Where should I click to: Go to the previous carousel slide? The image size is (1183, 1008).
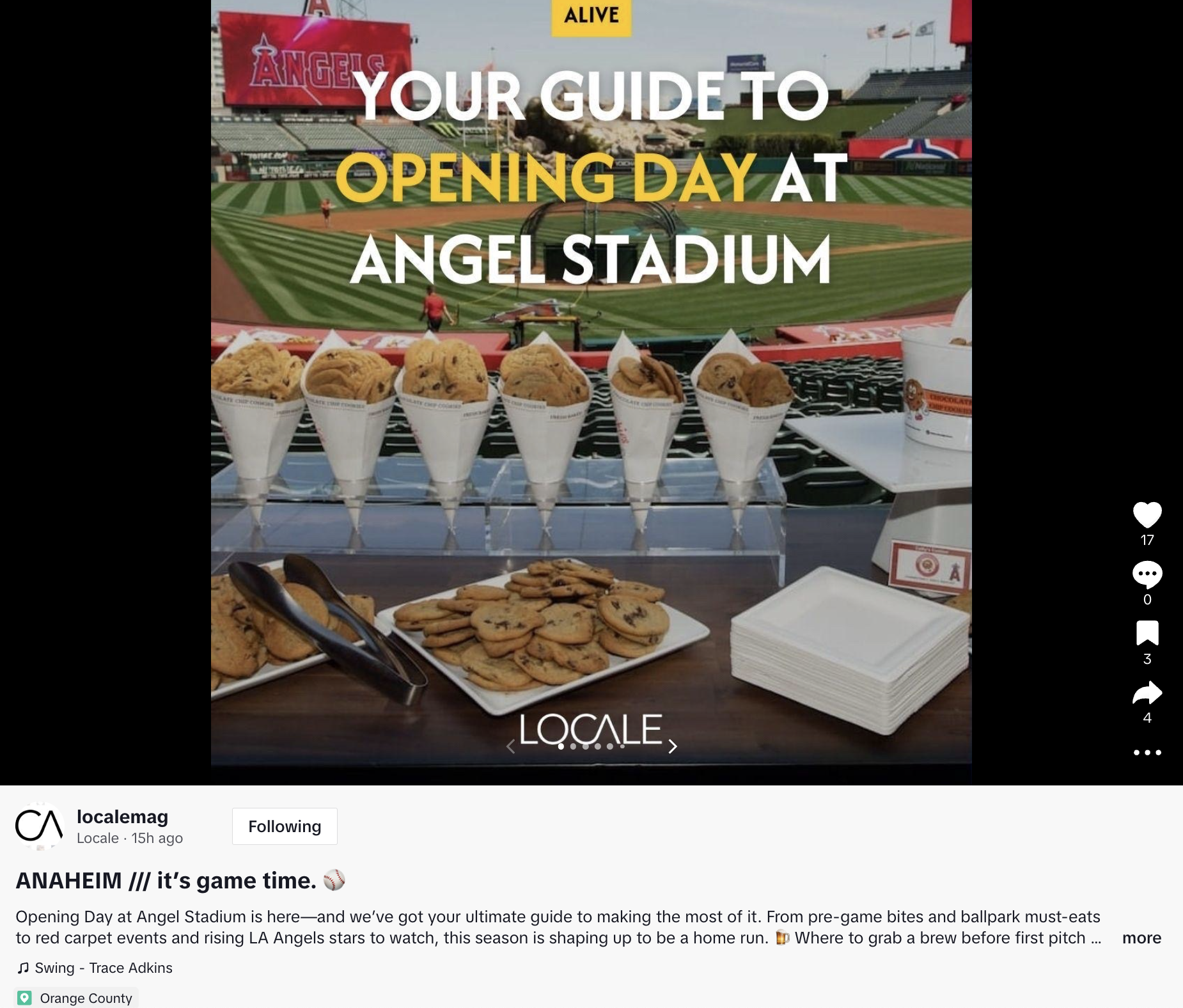coord(511,746)
